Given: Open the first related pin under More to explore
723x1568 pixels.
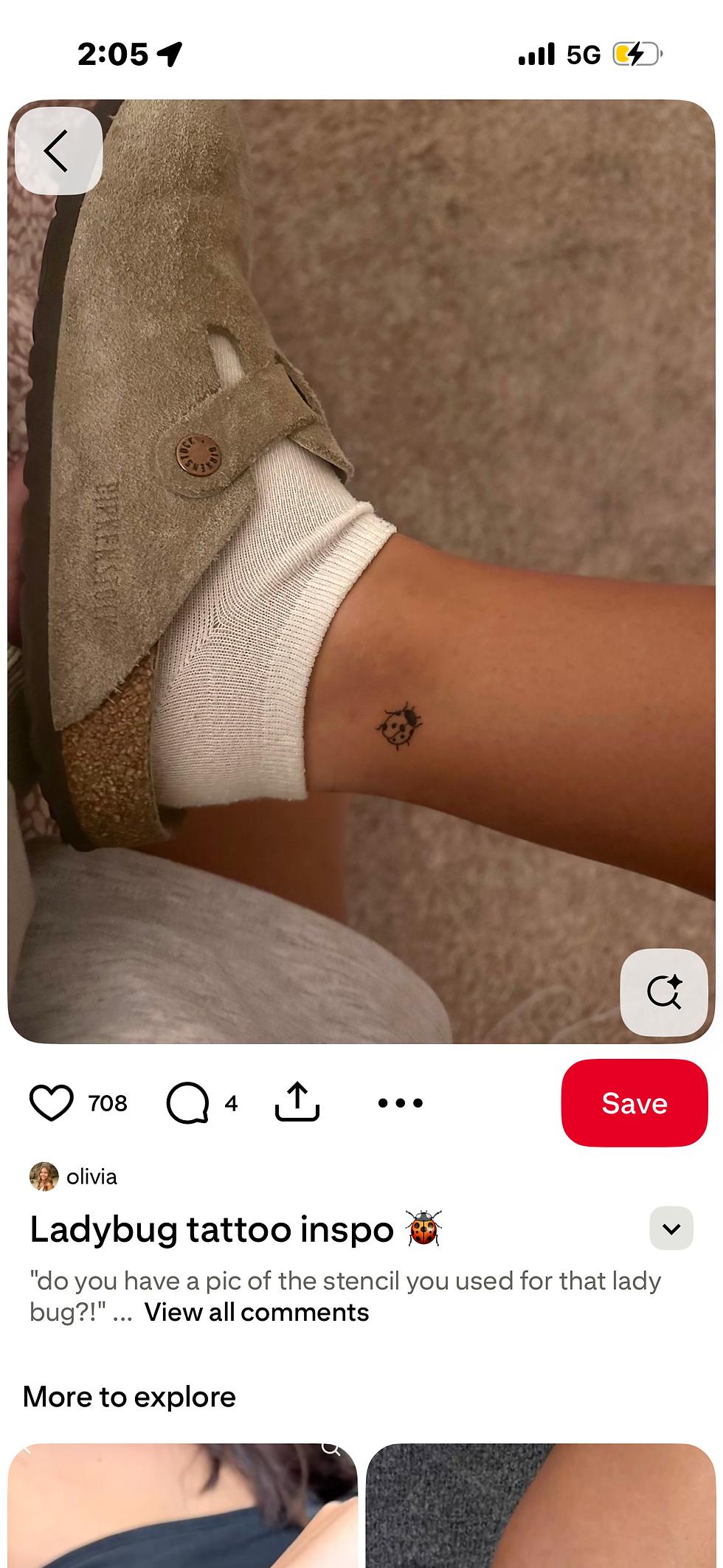Looking at the screenshot, I should (x=183, y=1505).
